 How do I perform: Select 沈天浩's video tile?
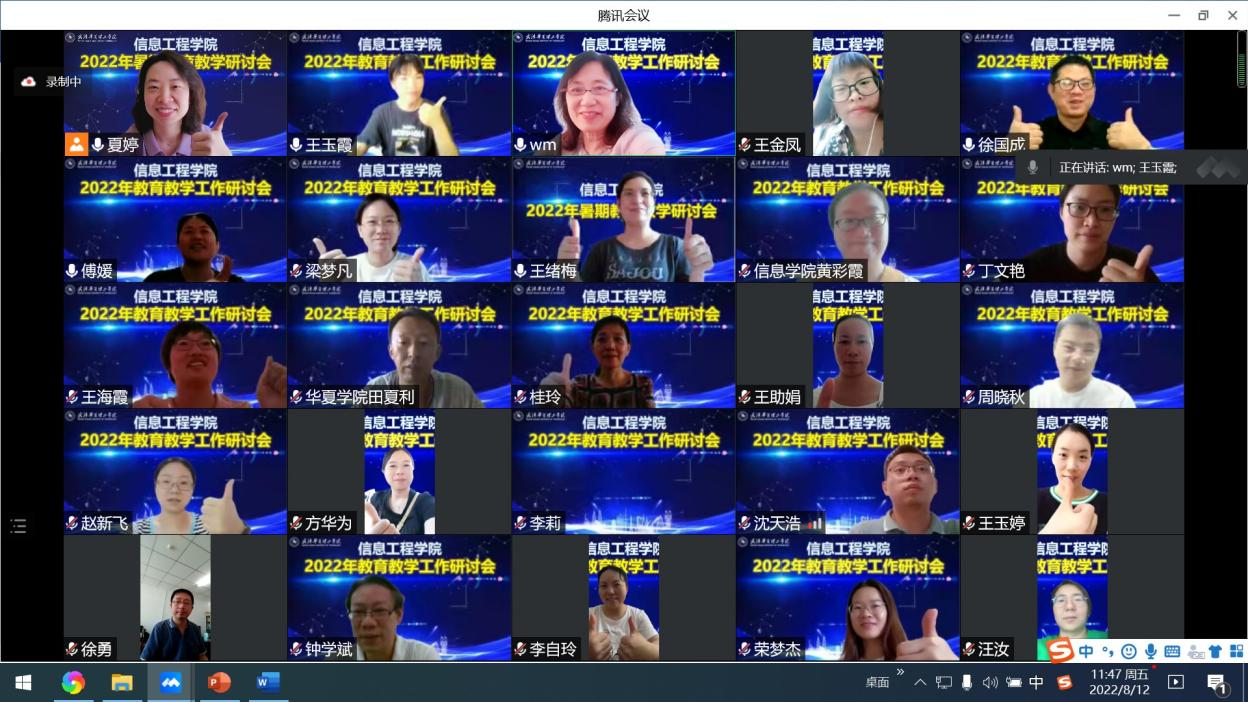pos(848,472)
